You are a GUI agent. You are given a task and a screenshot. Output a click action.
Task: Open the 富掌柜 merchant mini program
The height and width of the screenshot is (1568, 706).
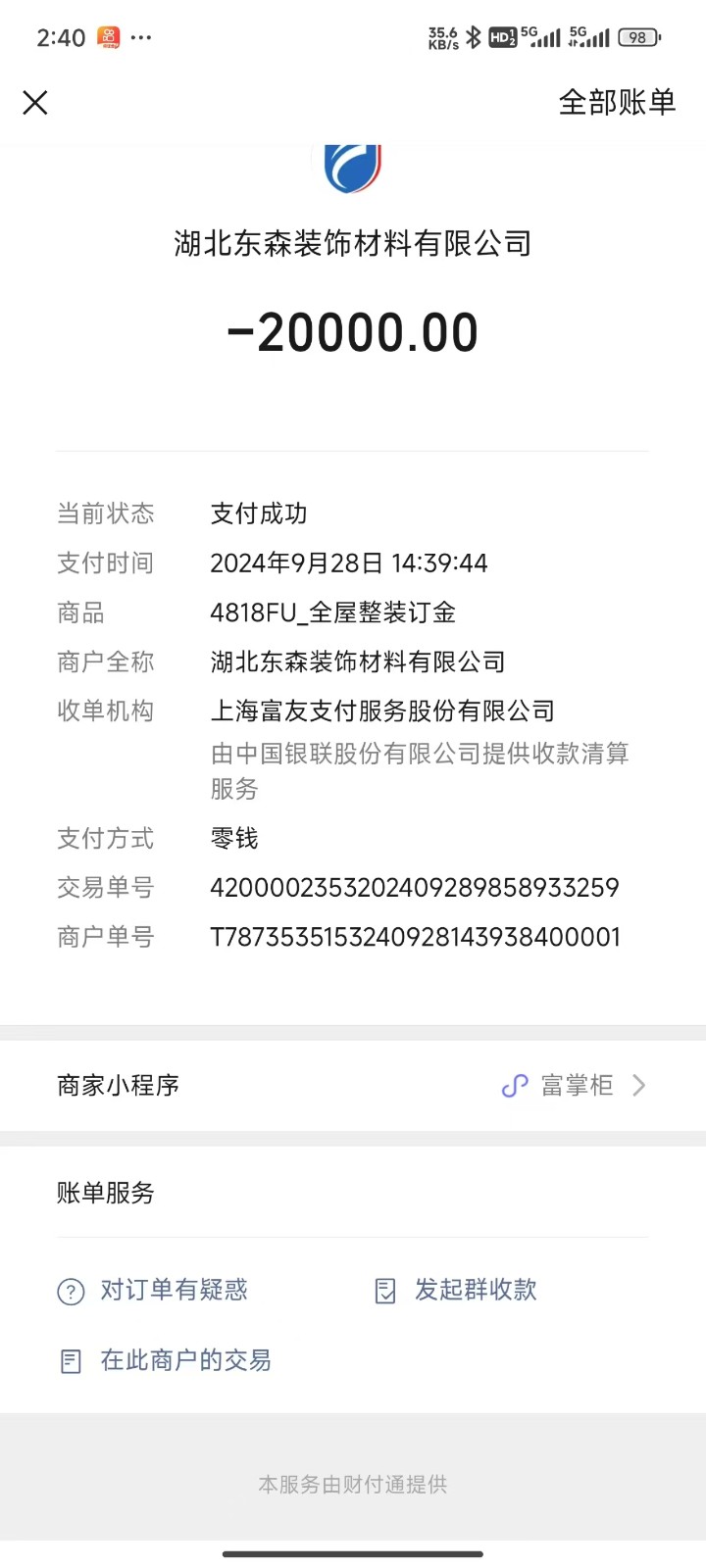(574, 1085)
